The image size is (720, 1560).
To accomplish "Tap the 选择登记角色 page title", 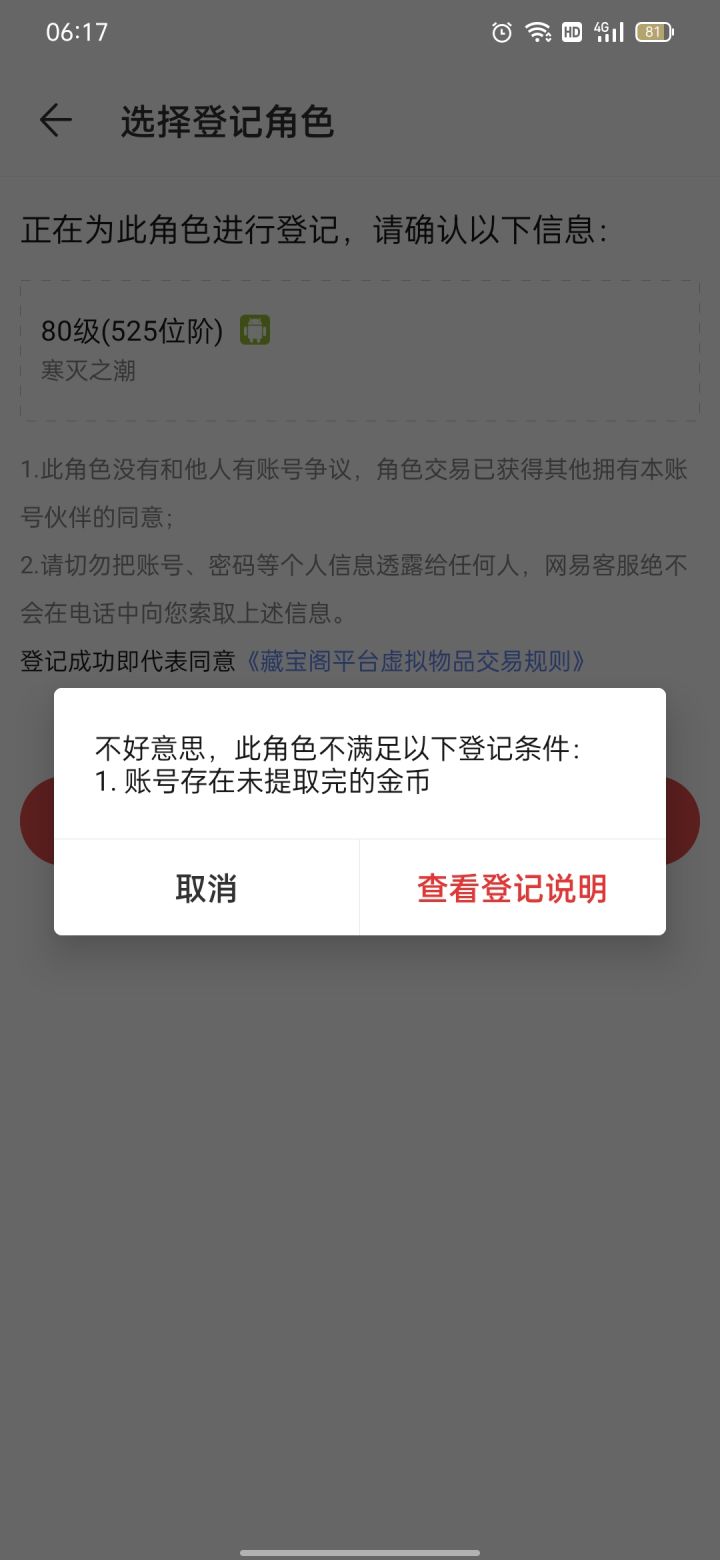I will pos(226,121).
